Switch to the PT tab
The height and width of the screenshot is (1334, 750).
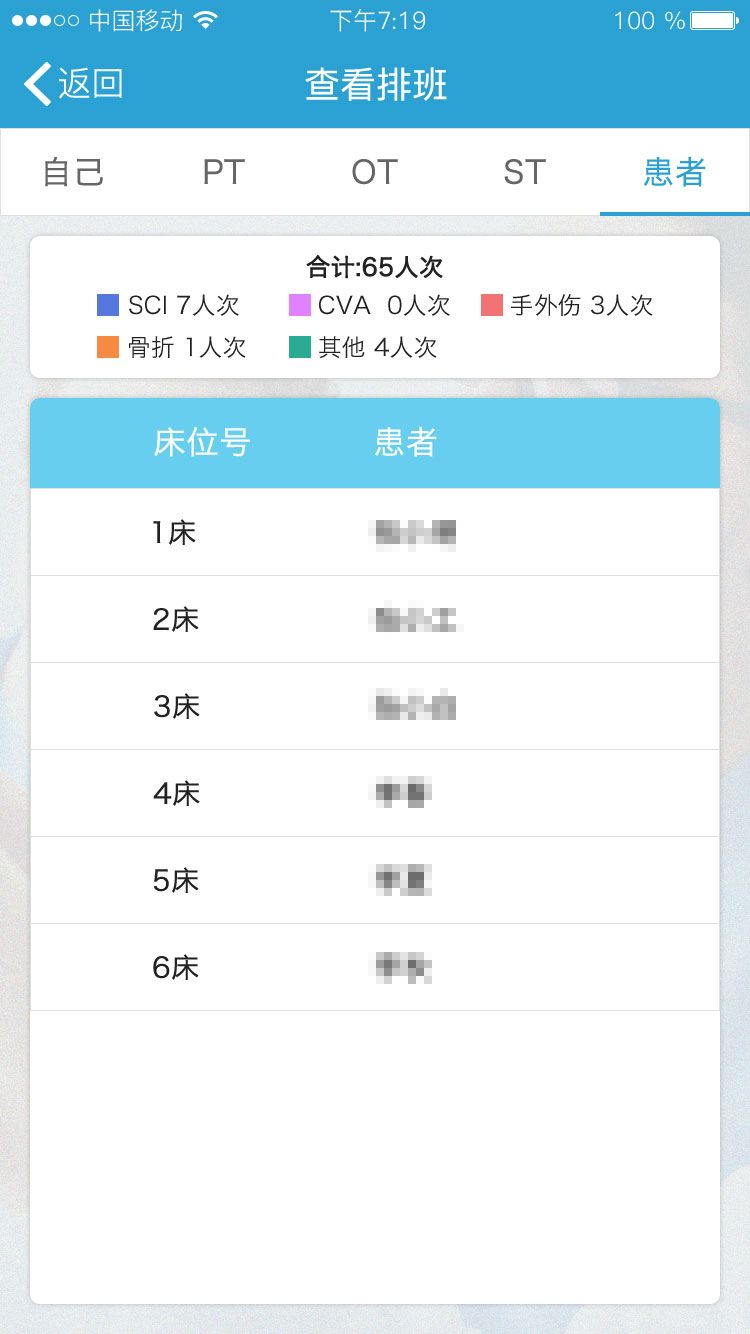(x=224, y=172)
